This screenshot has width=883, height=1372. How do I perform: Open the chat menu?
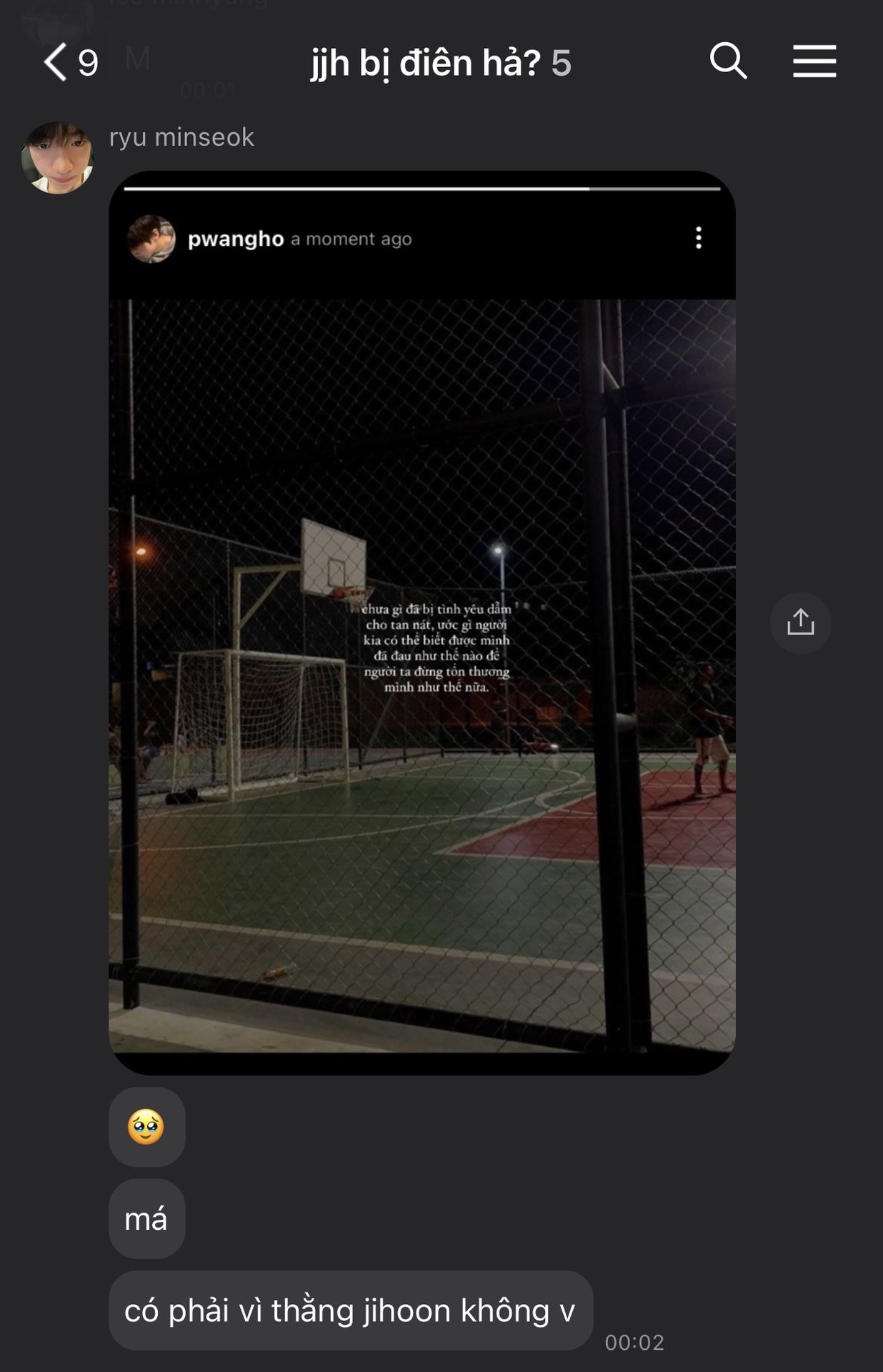[x=814, y=61]
